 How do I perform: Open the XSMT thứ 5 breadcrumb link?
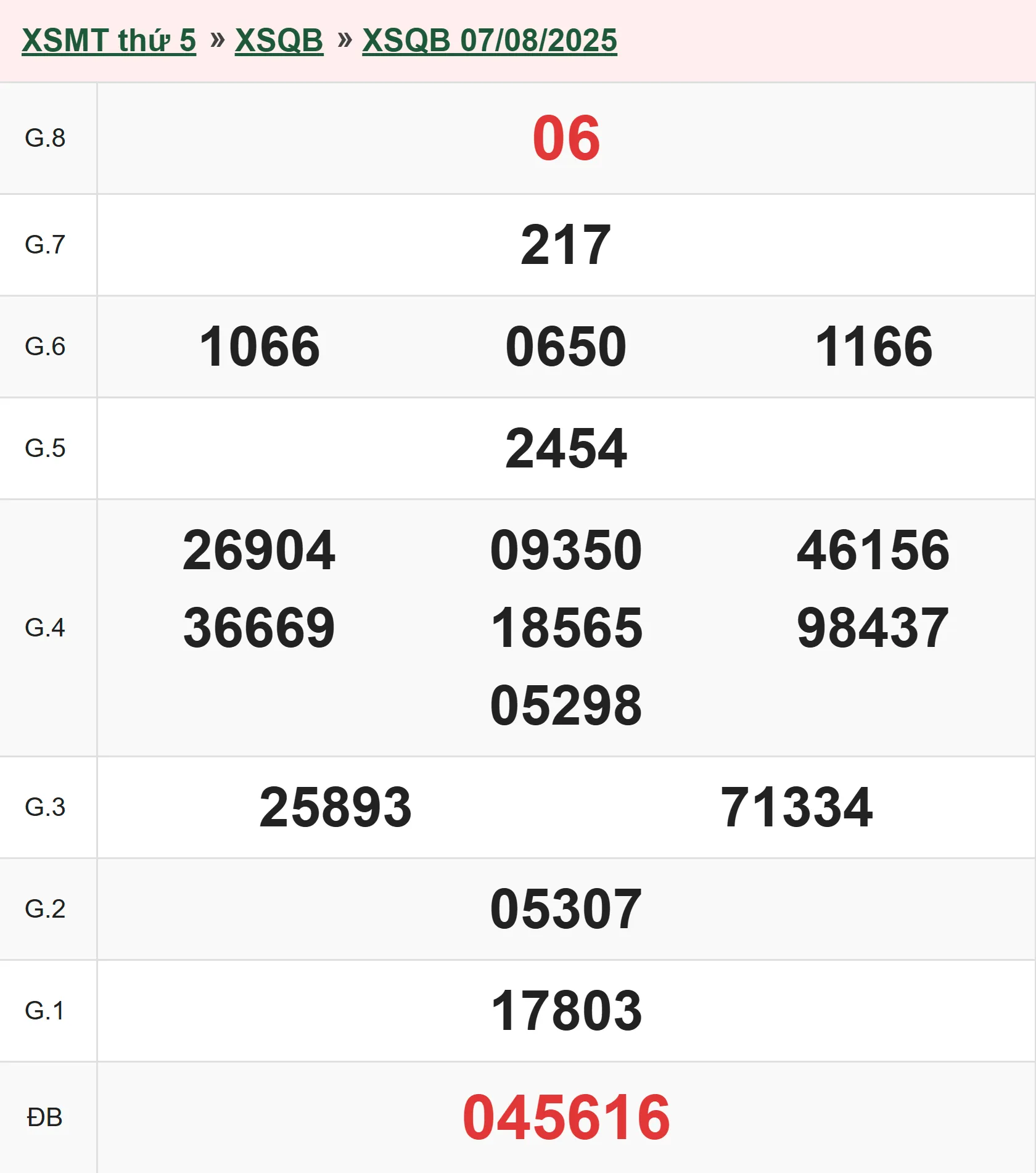click(109, 41)
